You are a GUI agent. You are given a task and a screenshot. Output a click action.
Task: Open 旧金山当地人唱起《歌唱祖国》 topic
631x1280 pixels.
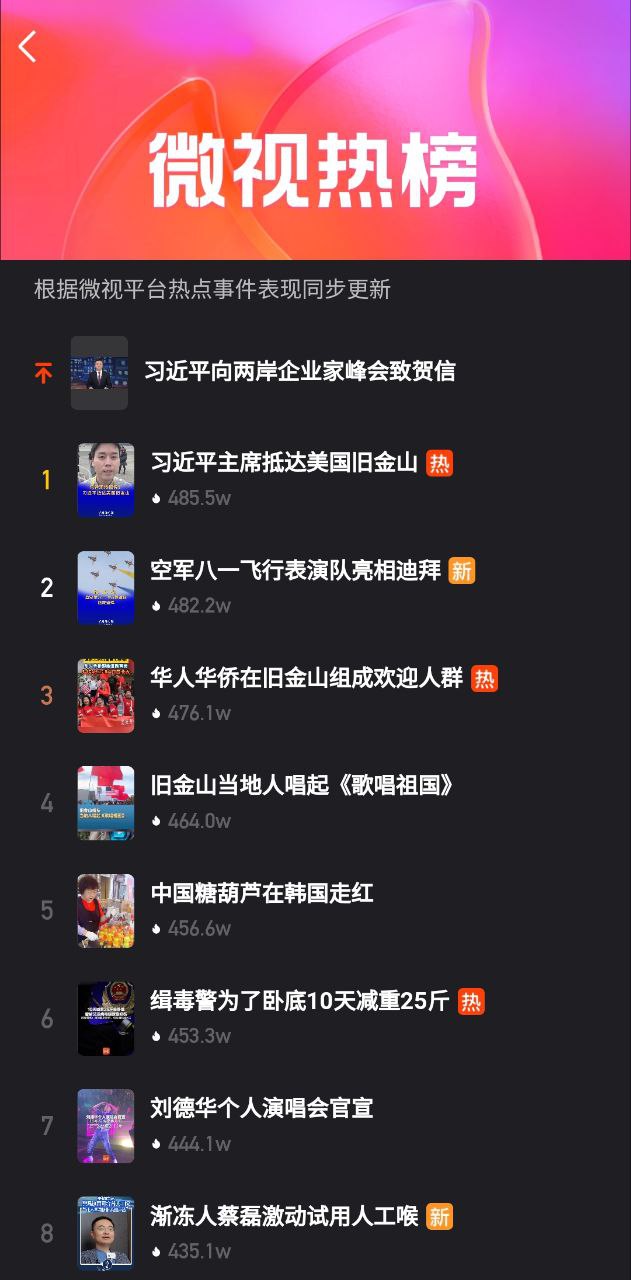point(302,786)
